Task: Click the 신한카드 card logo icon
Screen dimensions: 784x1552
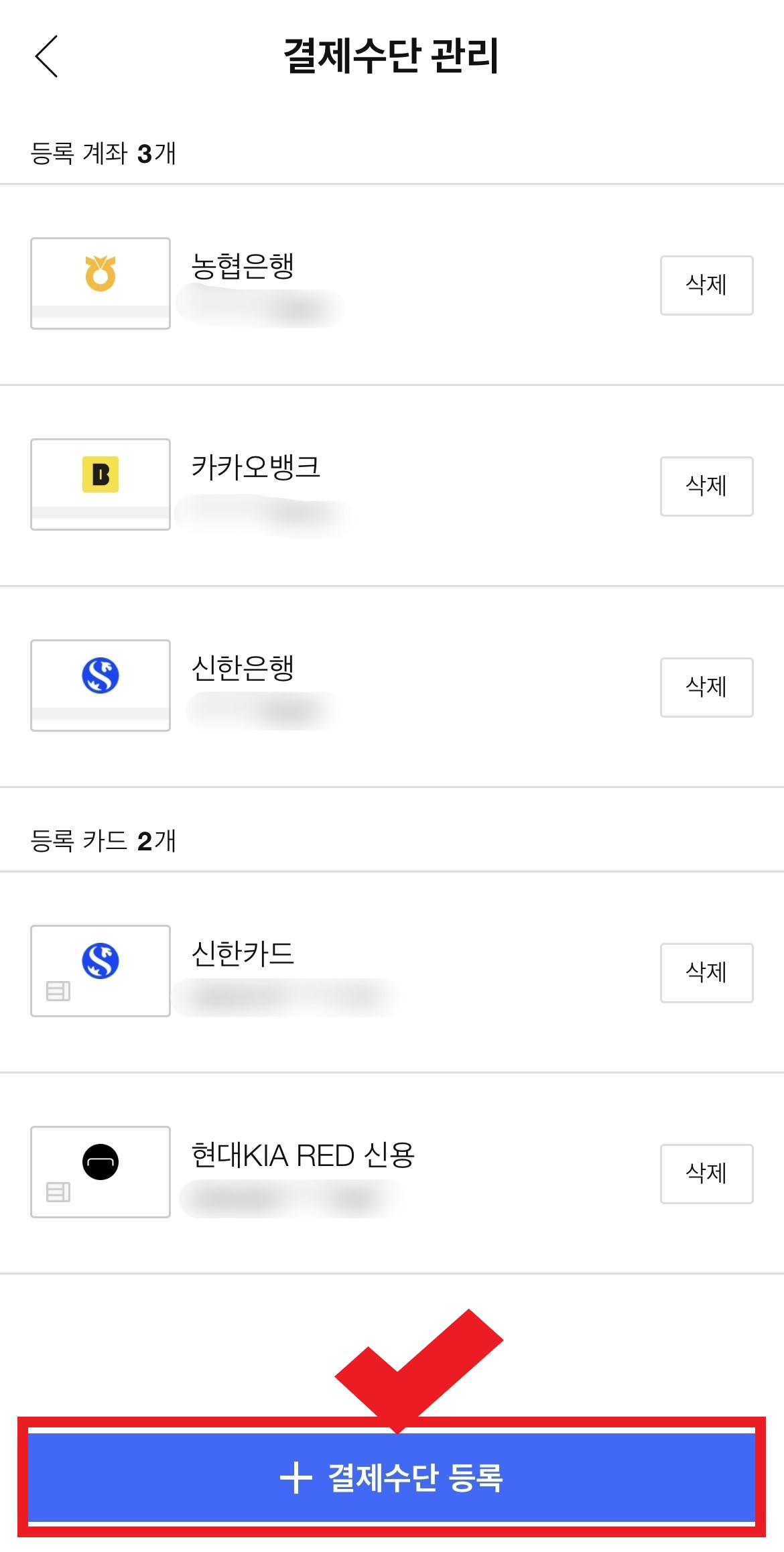Action: [99, 960]
